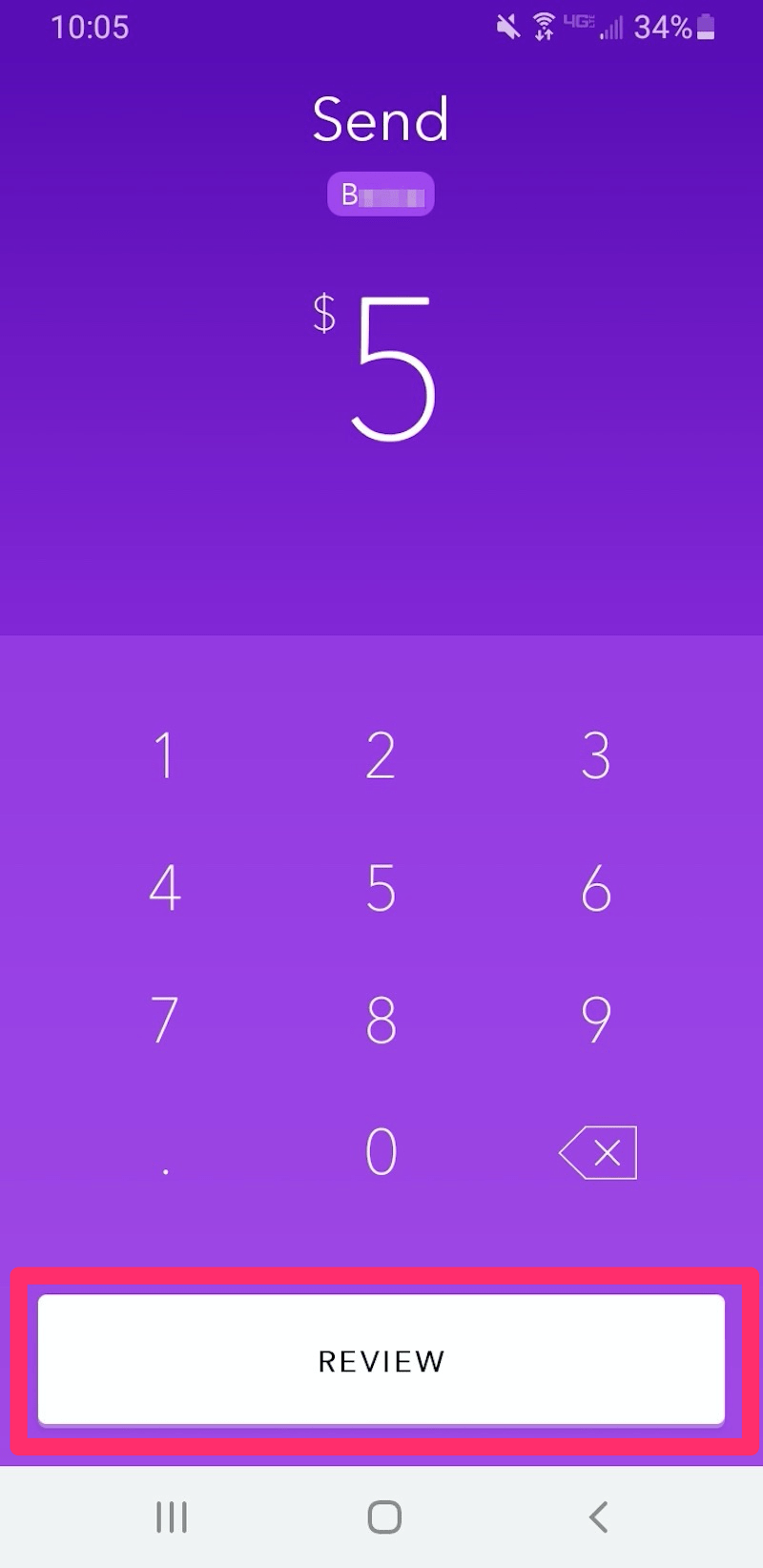Viewport: 763px width, 1568px height.
Task: Enter digit 2 on the keypad
Action: [x=381, y=755]
